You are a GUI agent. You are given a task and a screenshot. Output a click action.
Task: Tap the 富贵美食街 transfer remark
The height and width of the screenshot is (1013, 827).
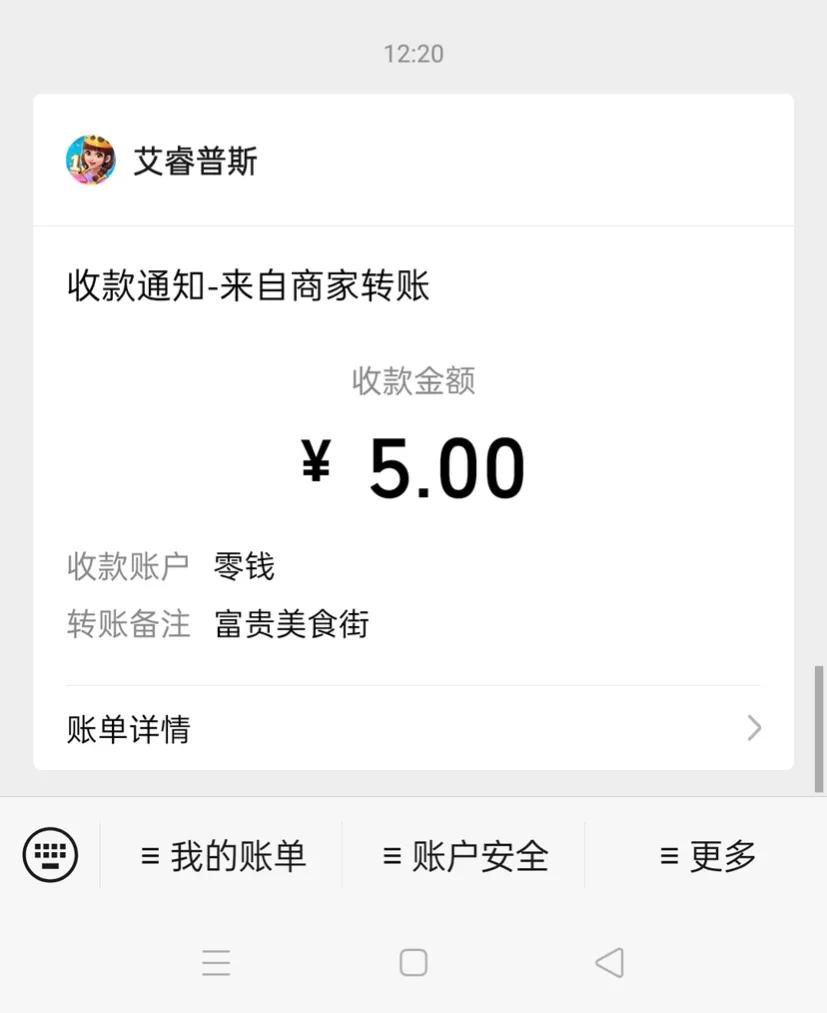[x=291, y=623]
